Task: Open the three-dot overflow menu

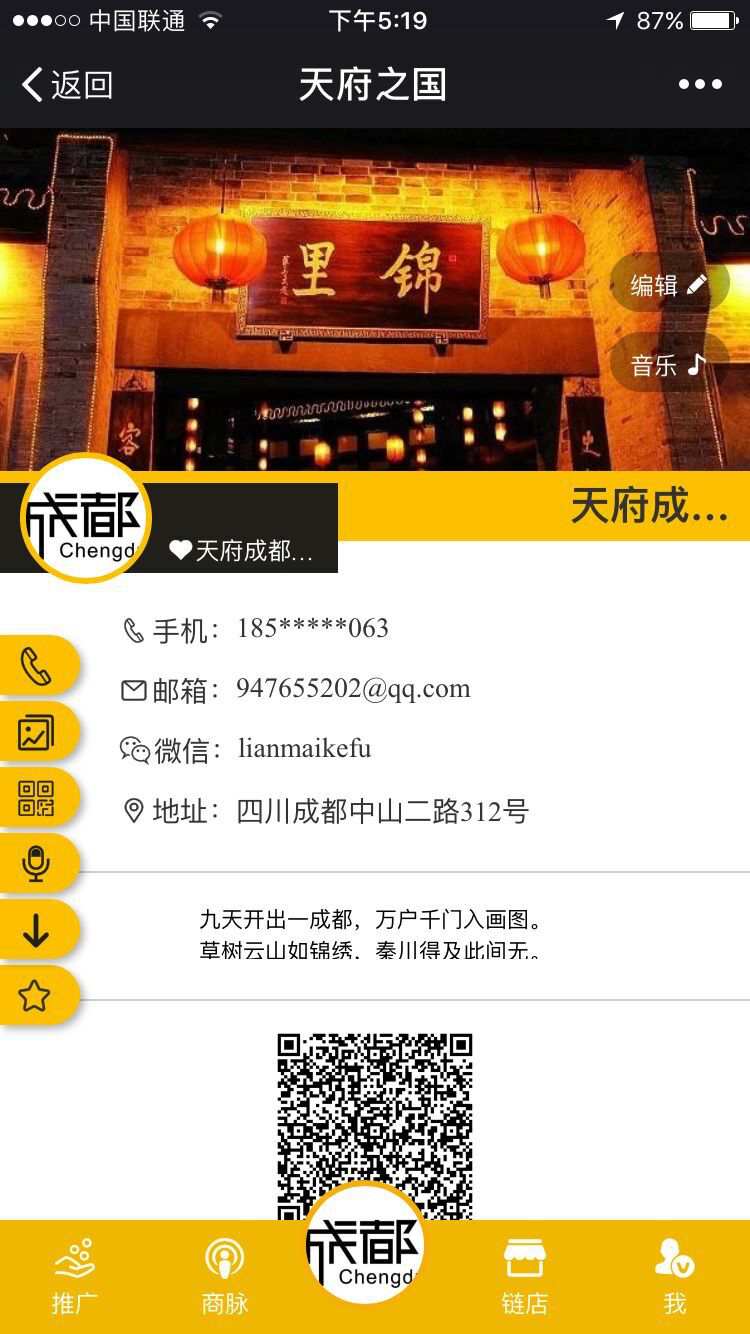Action: click(x=700, y=85)
